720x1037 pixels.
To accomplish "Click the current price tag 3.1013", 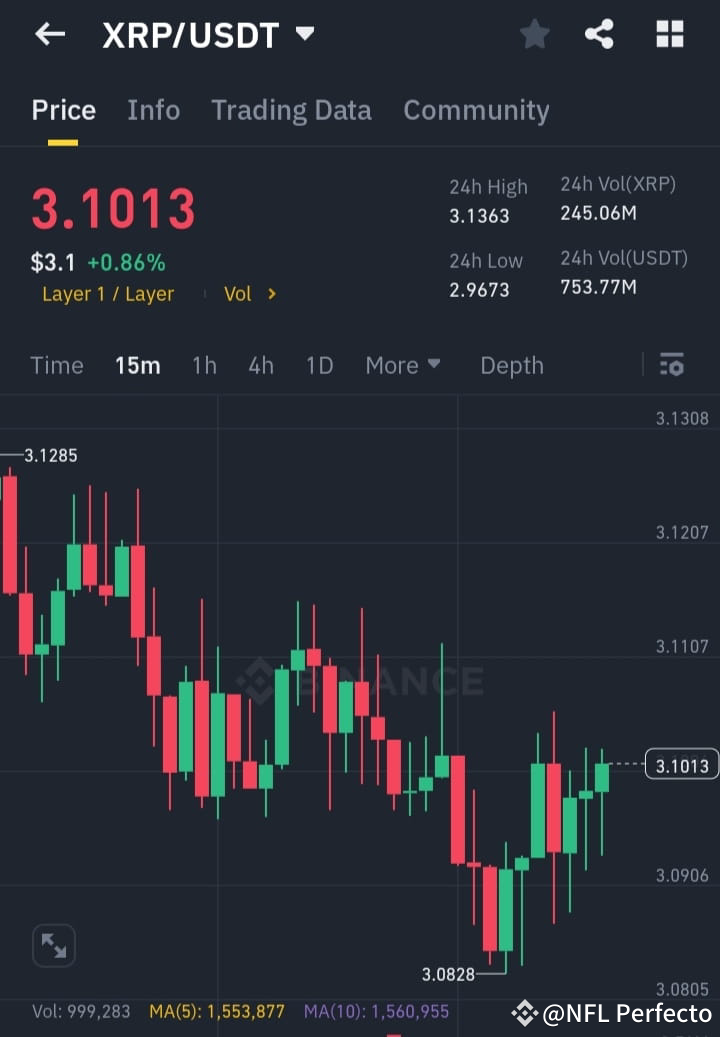I will (x=684, y=764).
